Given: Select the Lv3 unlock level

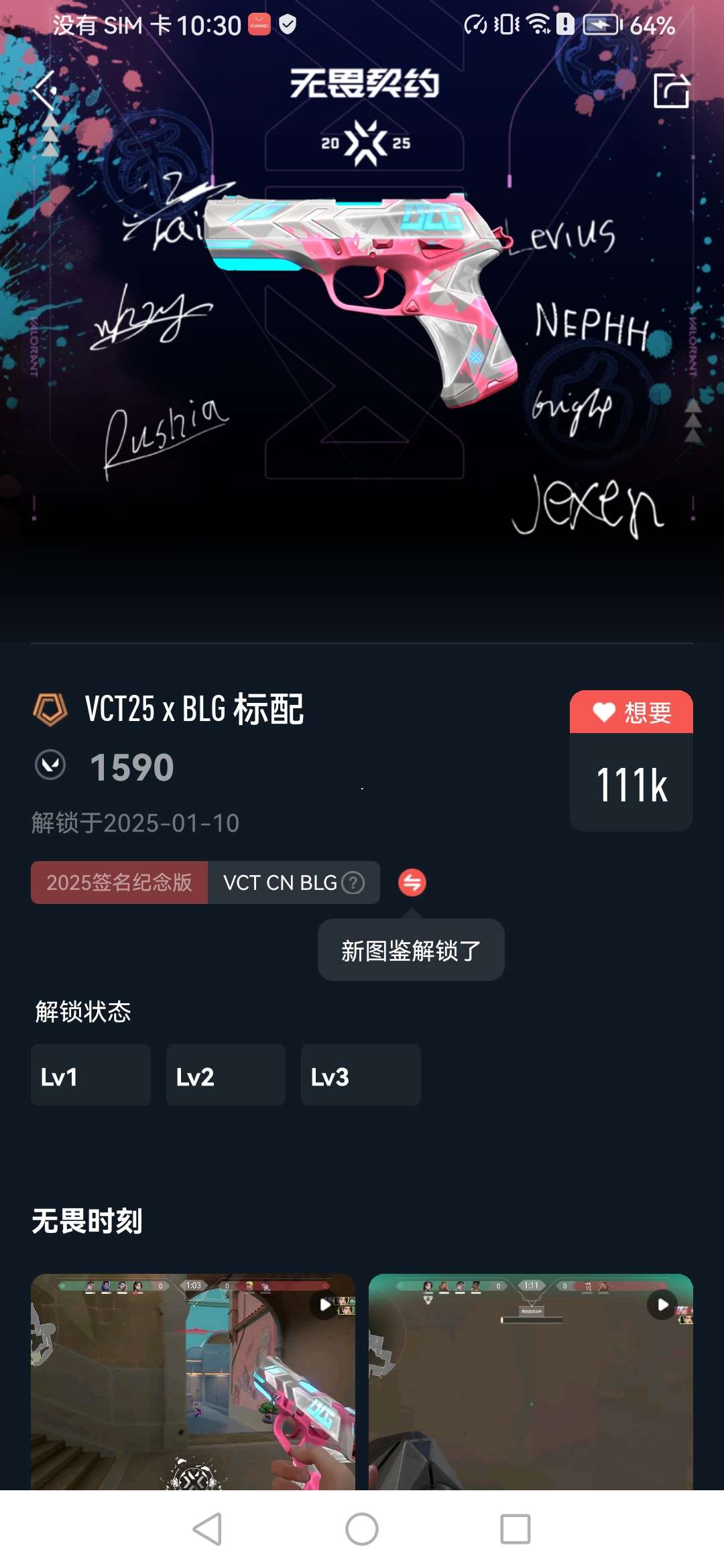Looking at the screenshot, I should 361,1075.
